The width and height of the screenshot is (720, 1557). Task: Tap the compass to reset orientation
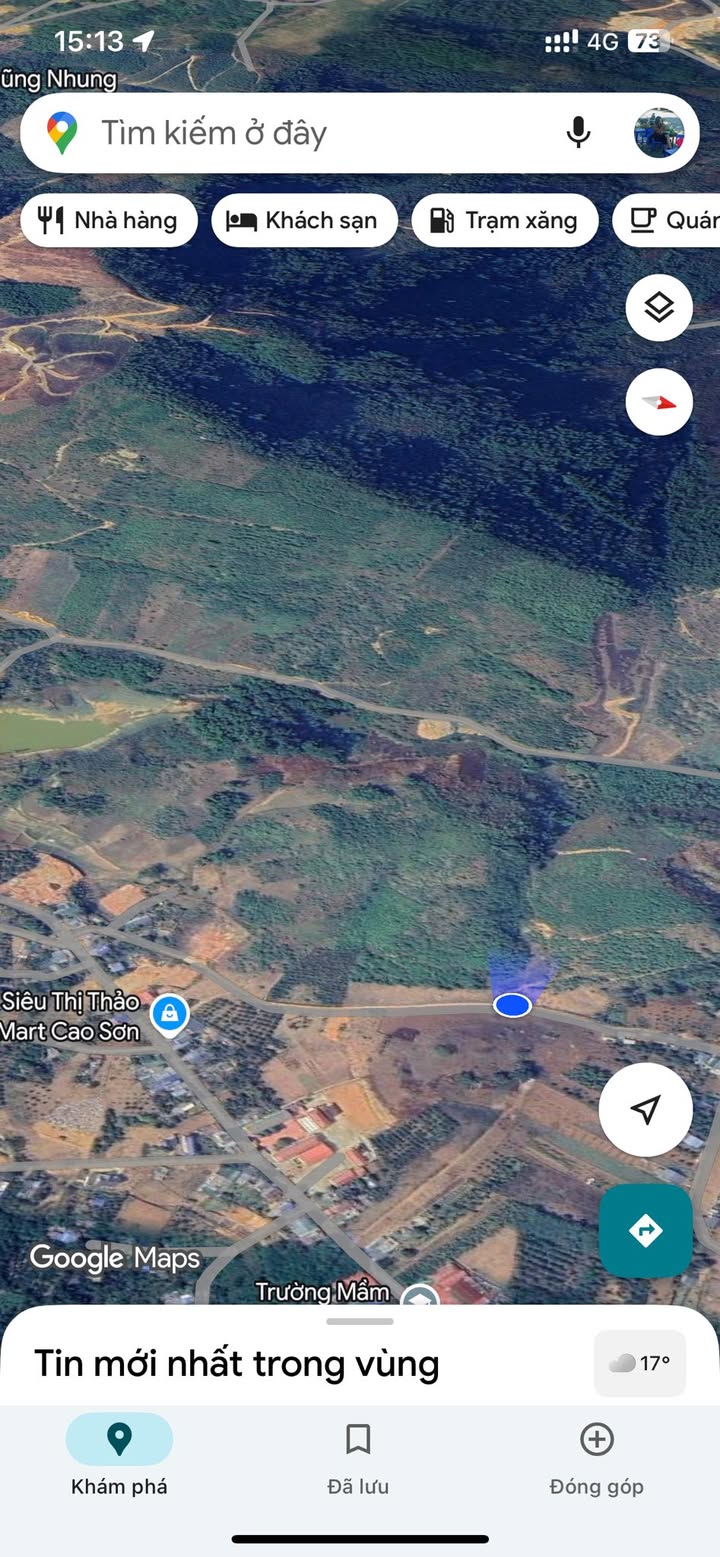(x=659, y=402)
